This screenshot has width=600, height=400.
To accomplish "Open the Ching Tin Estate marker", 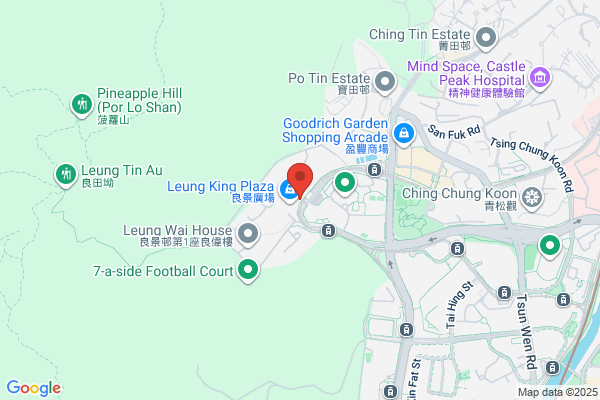I will point(486,38).
